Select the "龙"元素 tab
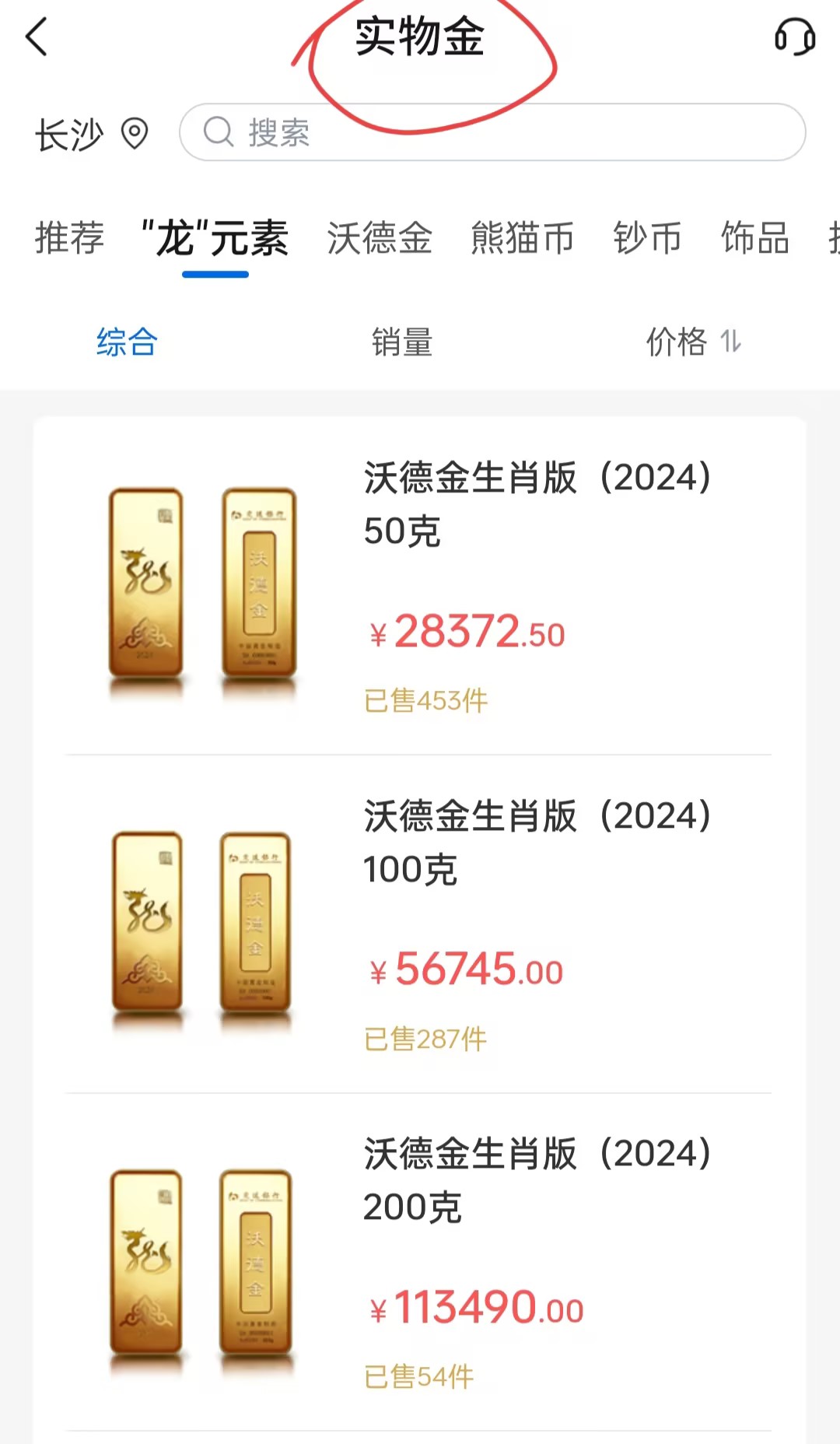The height and width of the screenshot is (1444, 840). point(215,238)
